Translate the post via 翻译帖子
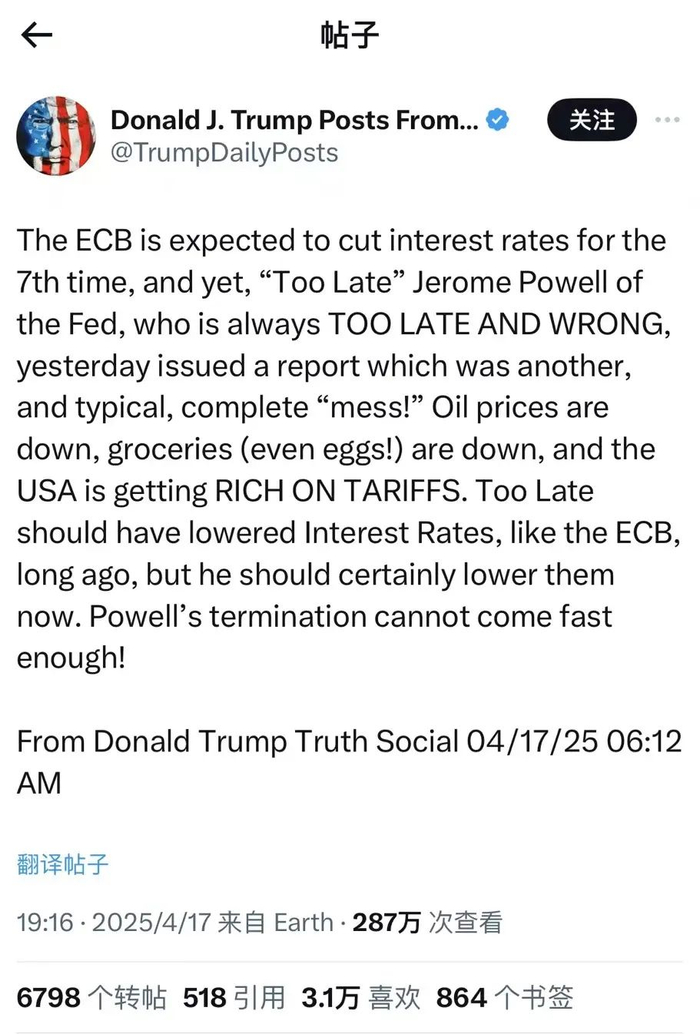The image size is (700, 1034). point(63,864)
